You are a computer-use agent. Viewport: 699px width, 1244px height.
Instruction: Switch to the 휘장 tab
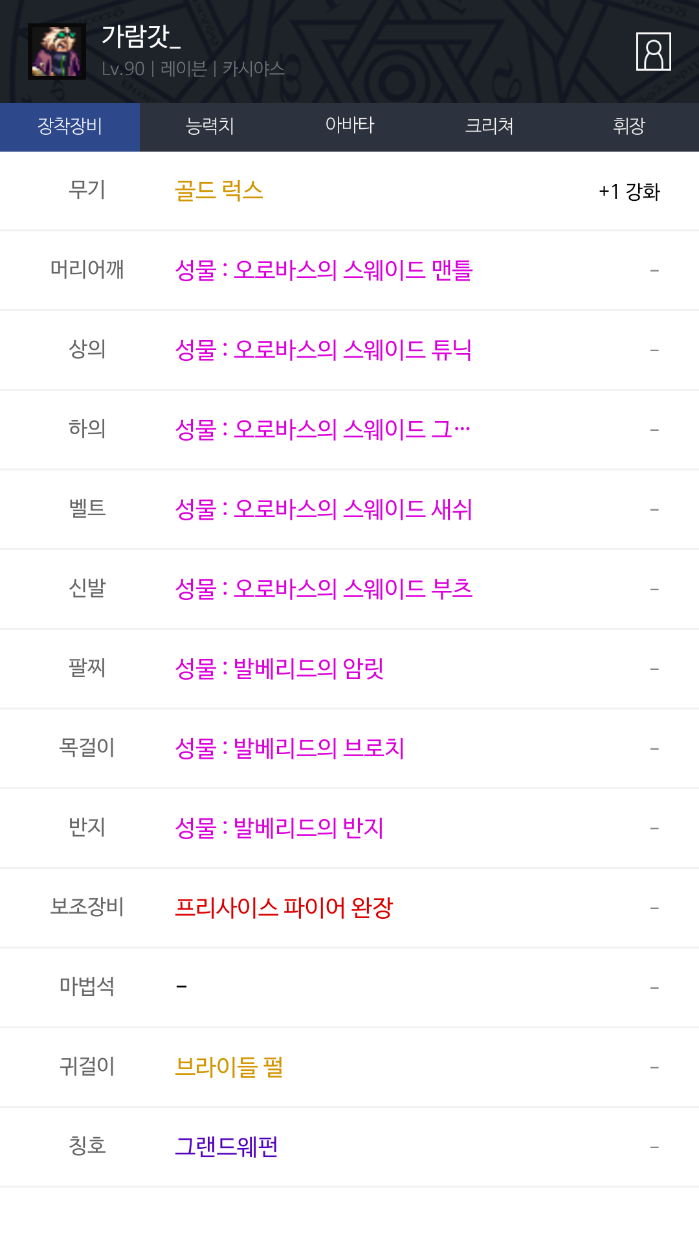(629, 126)
